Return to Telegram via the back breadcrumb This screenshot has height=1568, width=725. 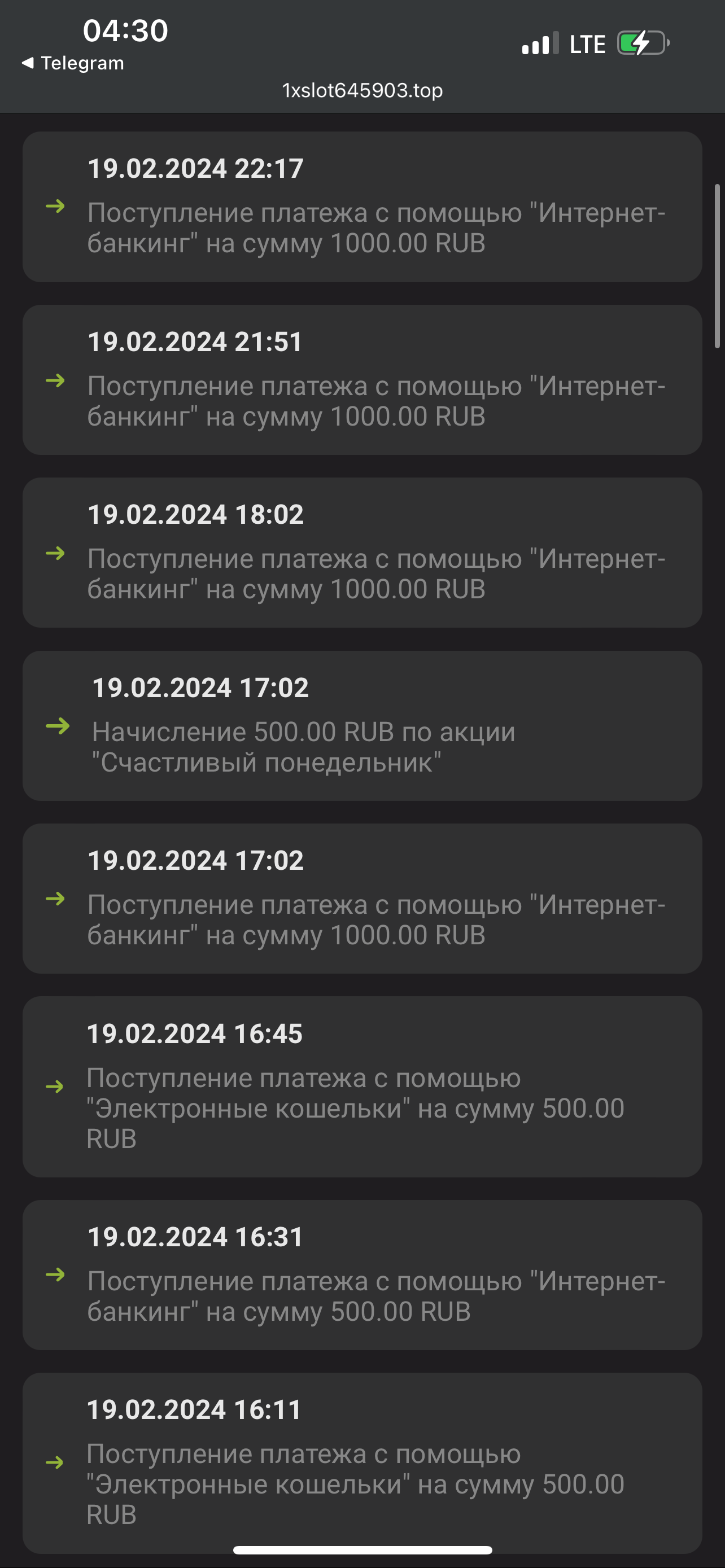tap(73, 63)
